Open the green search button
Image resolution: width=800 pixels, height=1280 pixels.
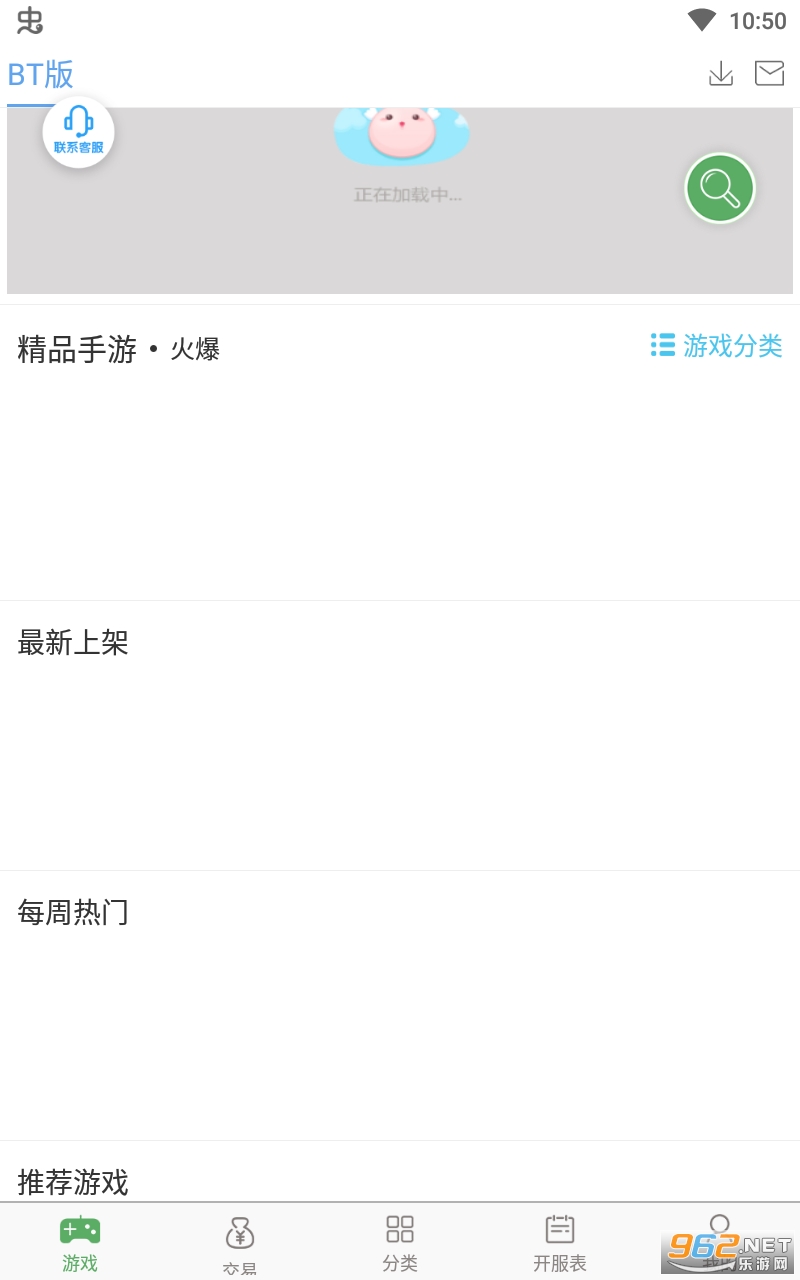coord(720,188)
